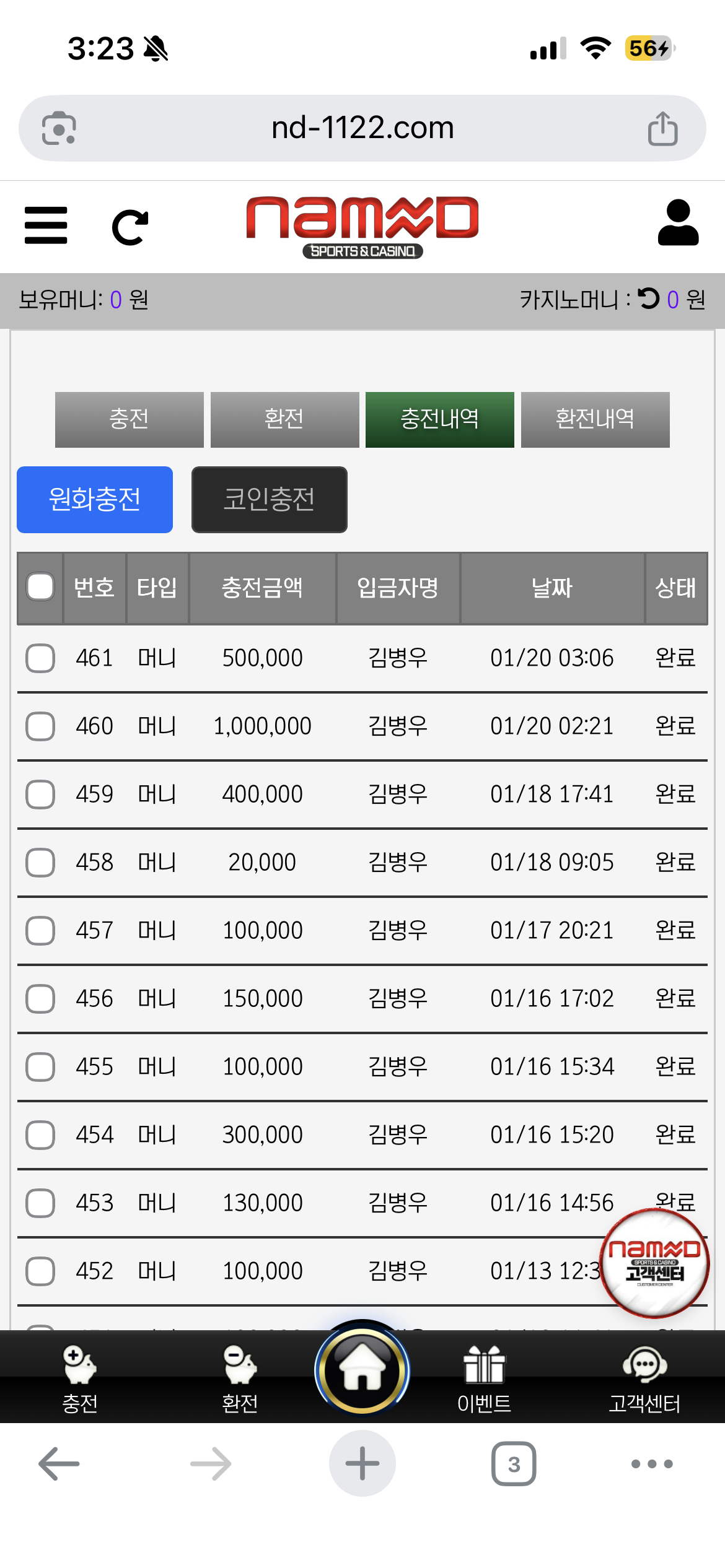Tap the page reload icon
725x1568 pixels.
pyautogui.click(x=130, y=227)
